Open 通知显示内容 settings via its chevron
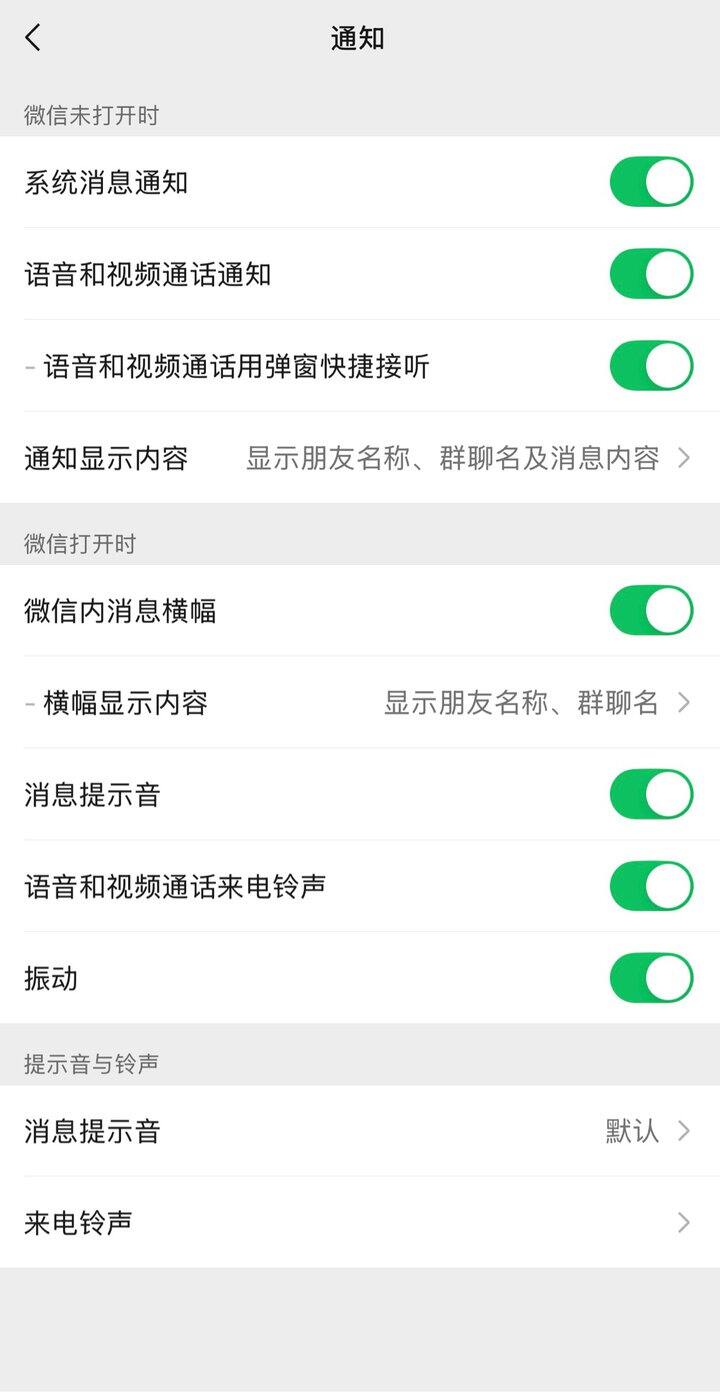 point(685,458)
